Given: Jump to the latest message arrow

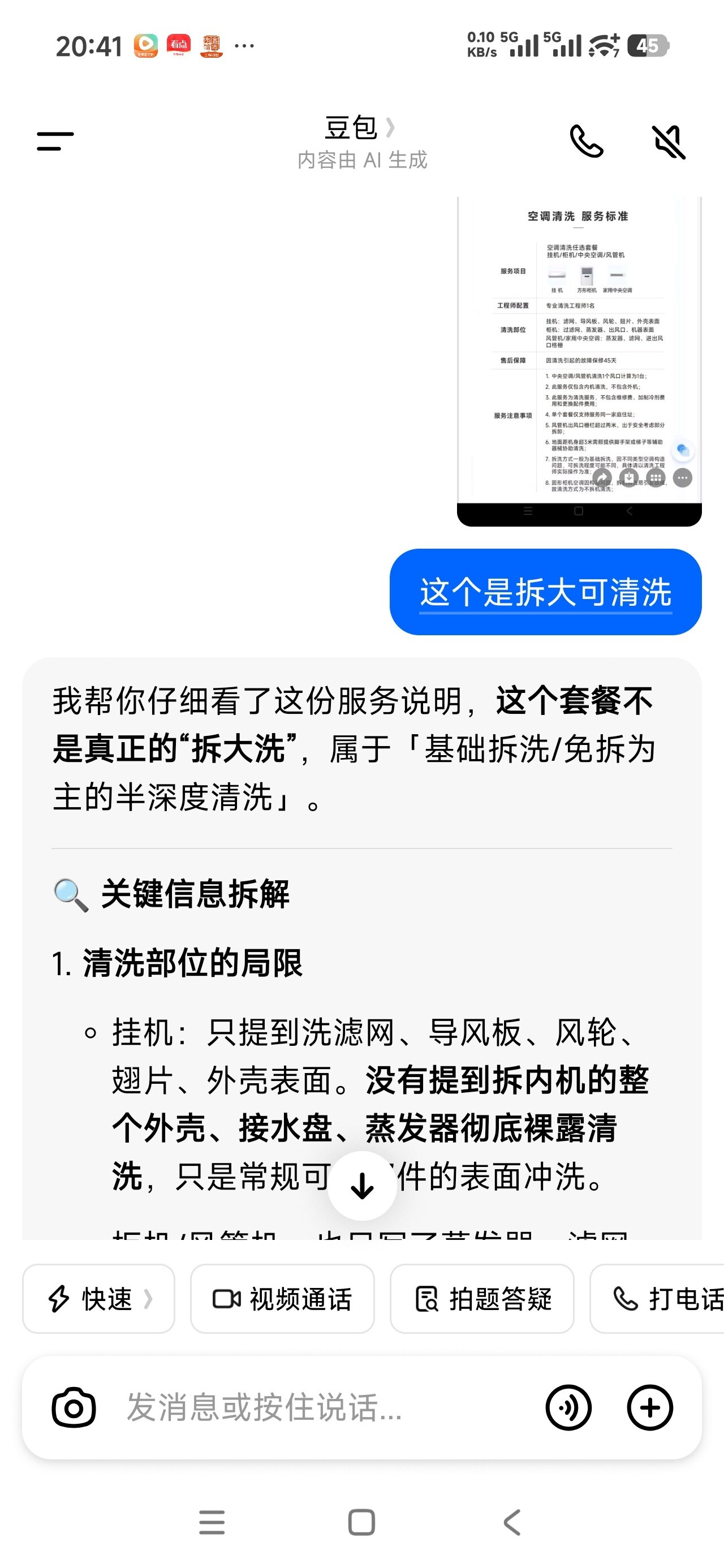Looking at the screenshot, I should 363,1185.
